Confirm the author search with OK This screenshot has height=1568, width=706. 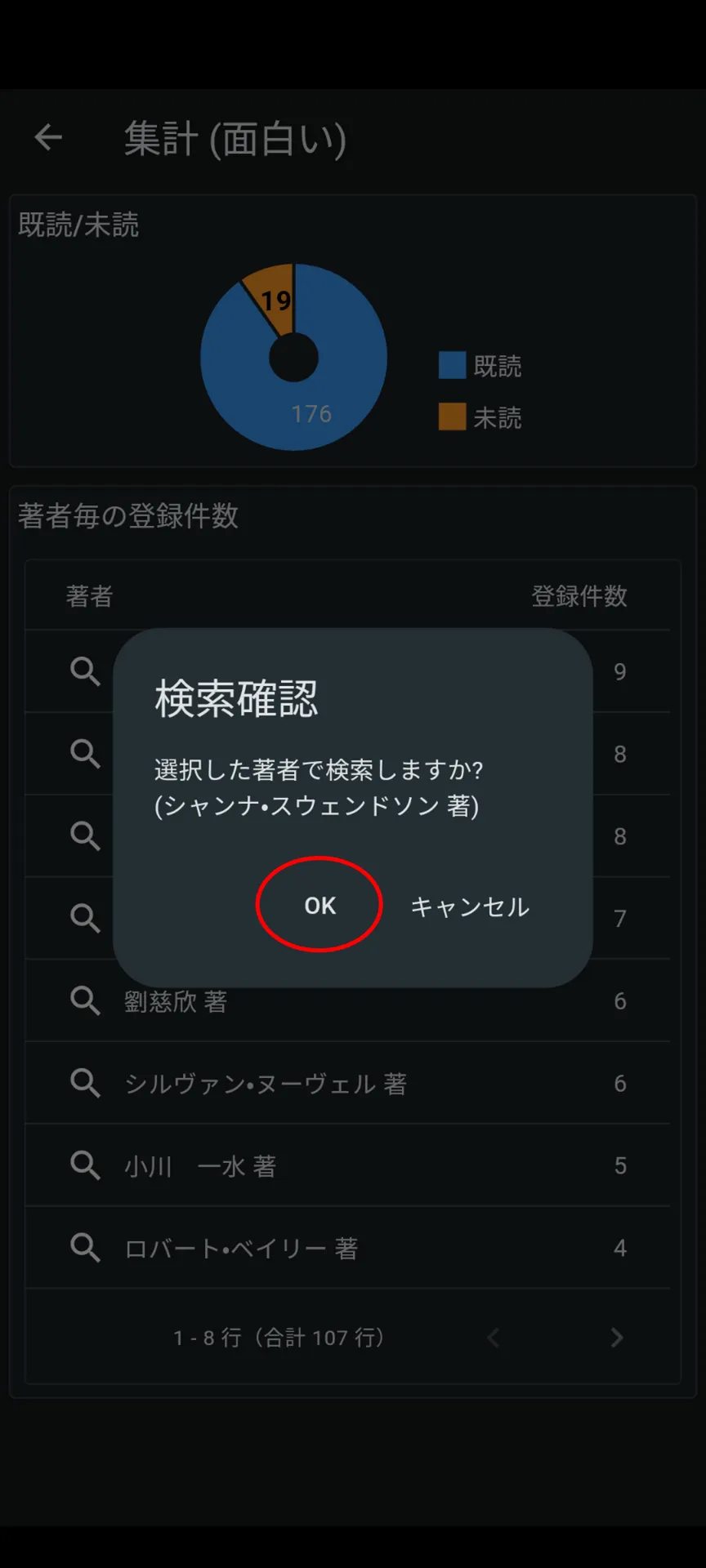[319, 905]
